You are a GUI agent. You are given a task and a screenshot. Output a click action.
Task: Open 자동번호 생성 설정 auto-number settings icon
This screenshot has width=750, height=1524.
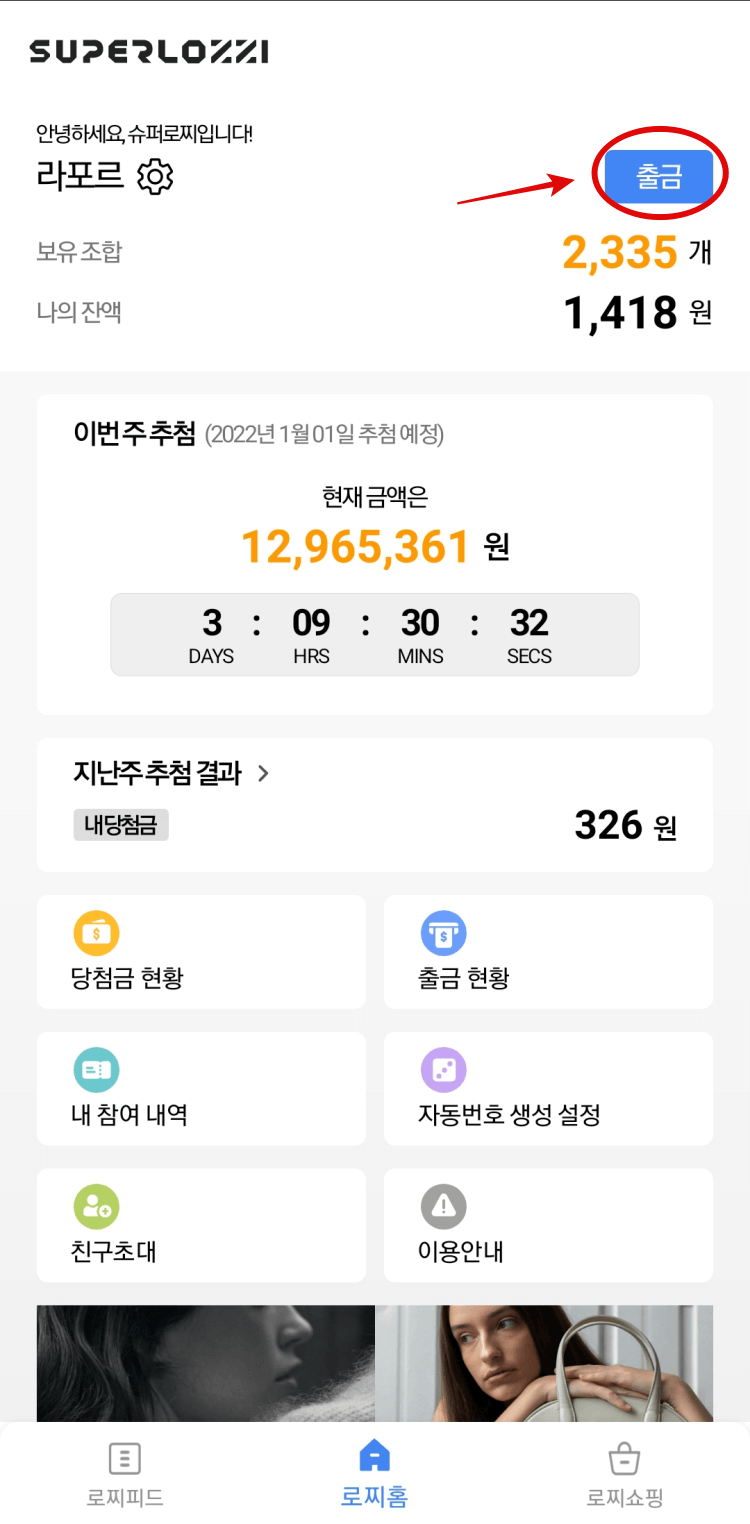click(444, 1069)
